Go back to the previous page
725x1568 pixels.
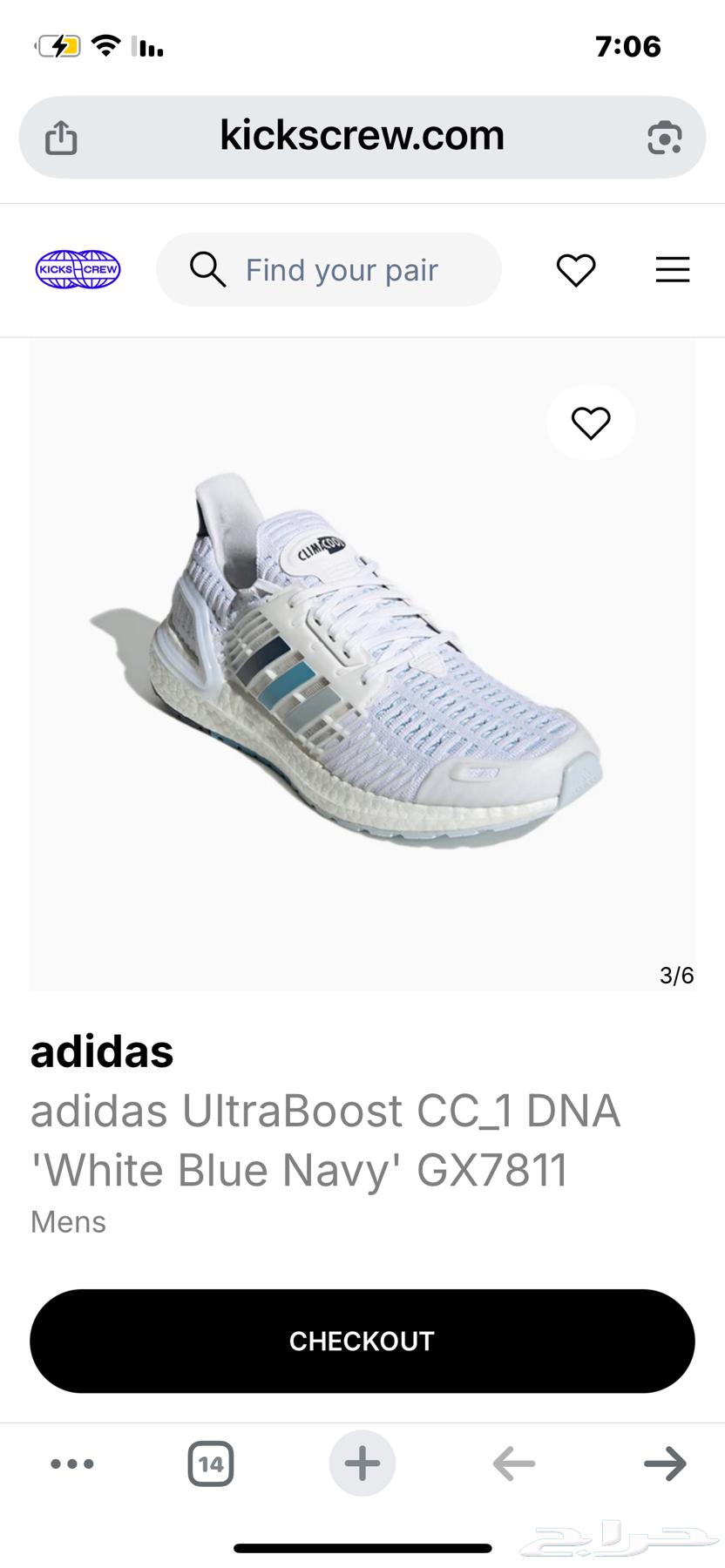pyautogui.click(x=514, y=1463)
